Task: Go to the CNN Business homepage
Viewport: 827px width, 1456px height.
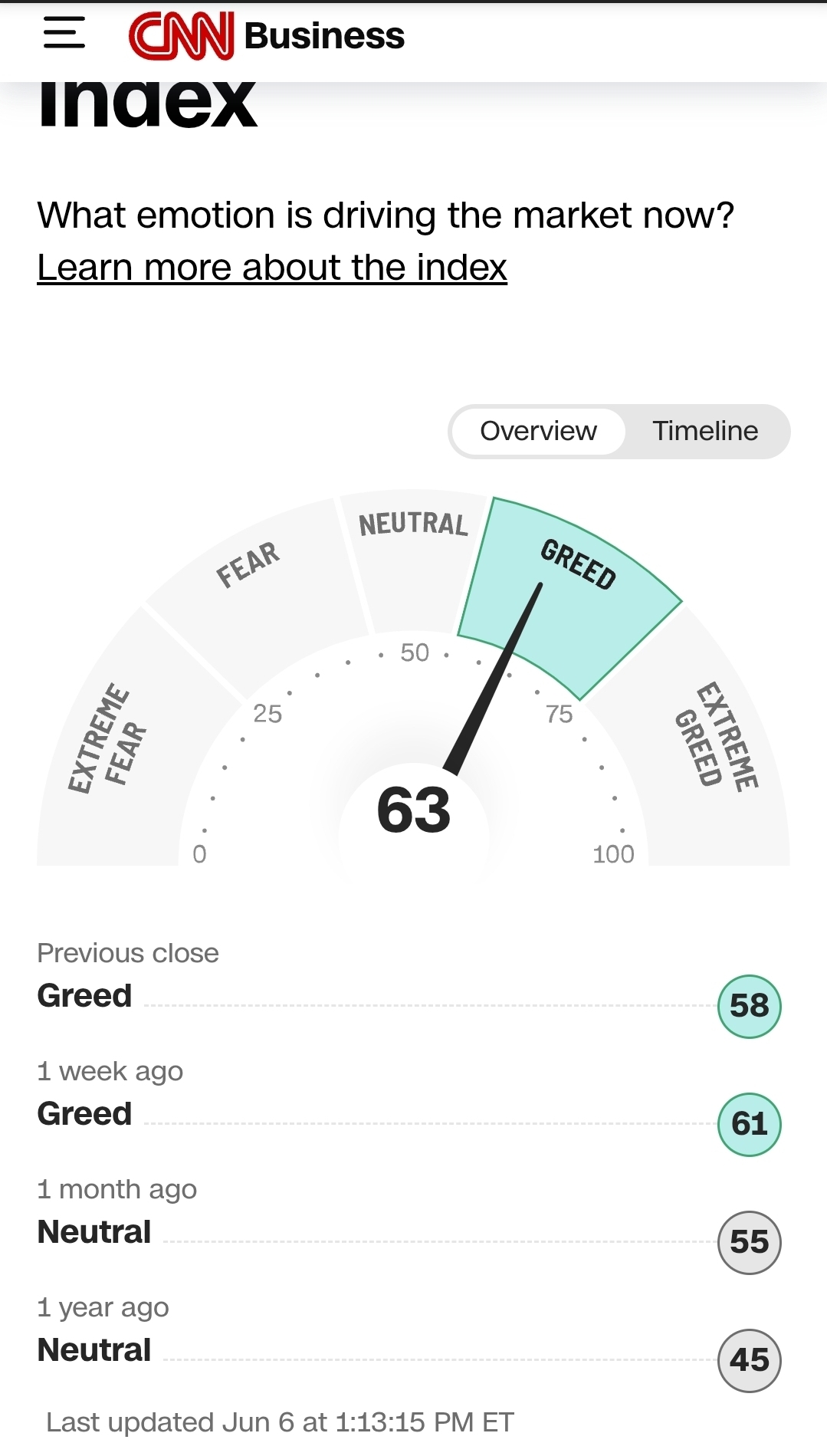Action: 266,36
